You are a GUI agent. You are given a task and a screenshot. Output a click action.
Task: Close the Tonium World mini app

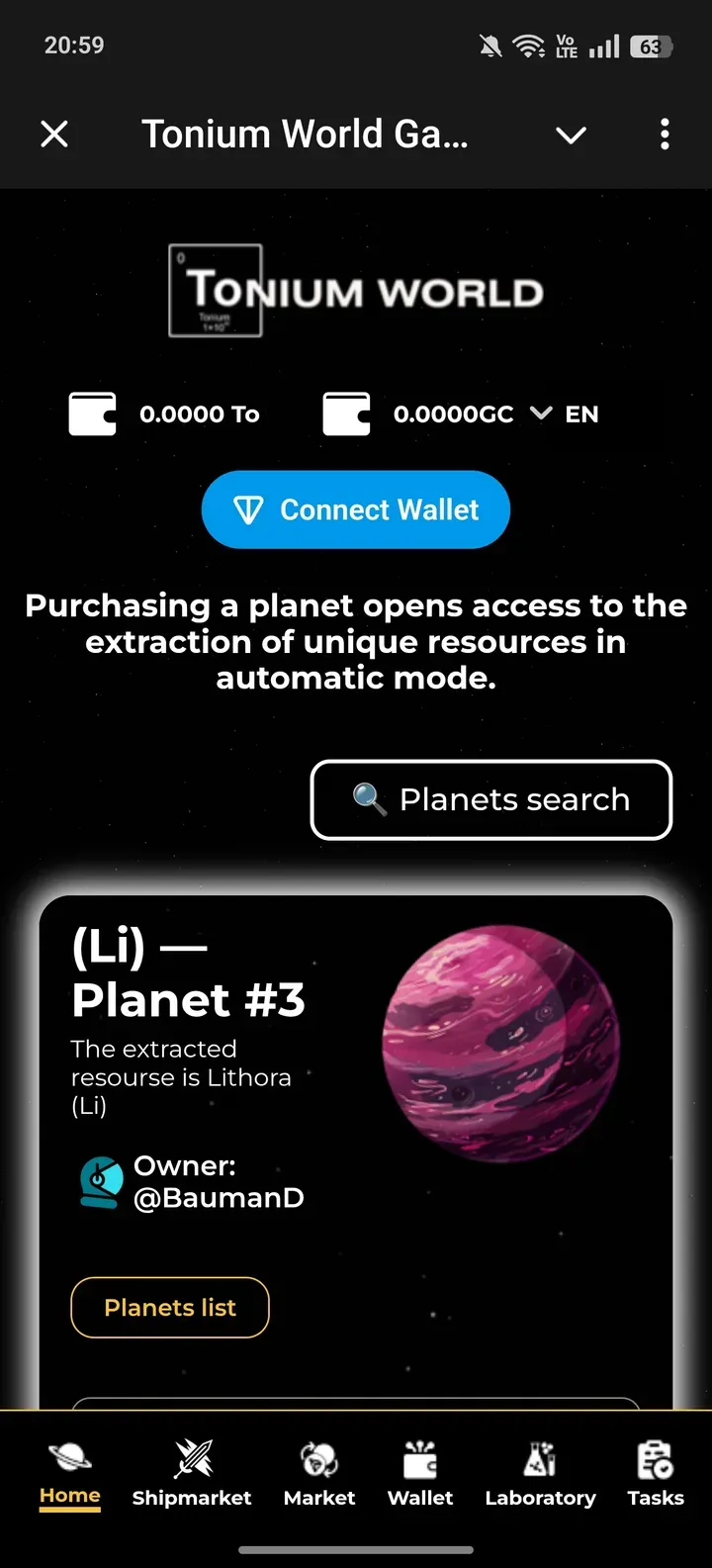coord(54,134)
